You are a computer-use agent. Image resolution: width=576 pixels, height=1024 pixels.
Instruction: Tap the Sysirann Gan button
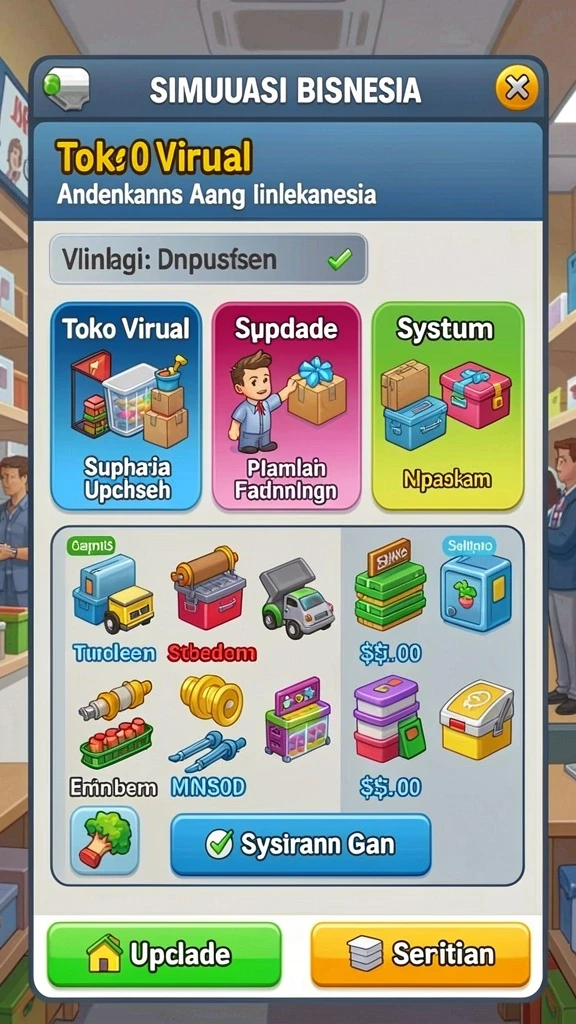(x=301, y=845)
